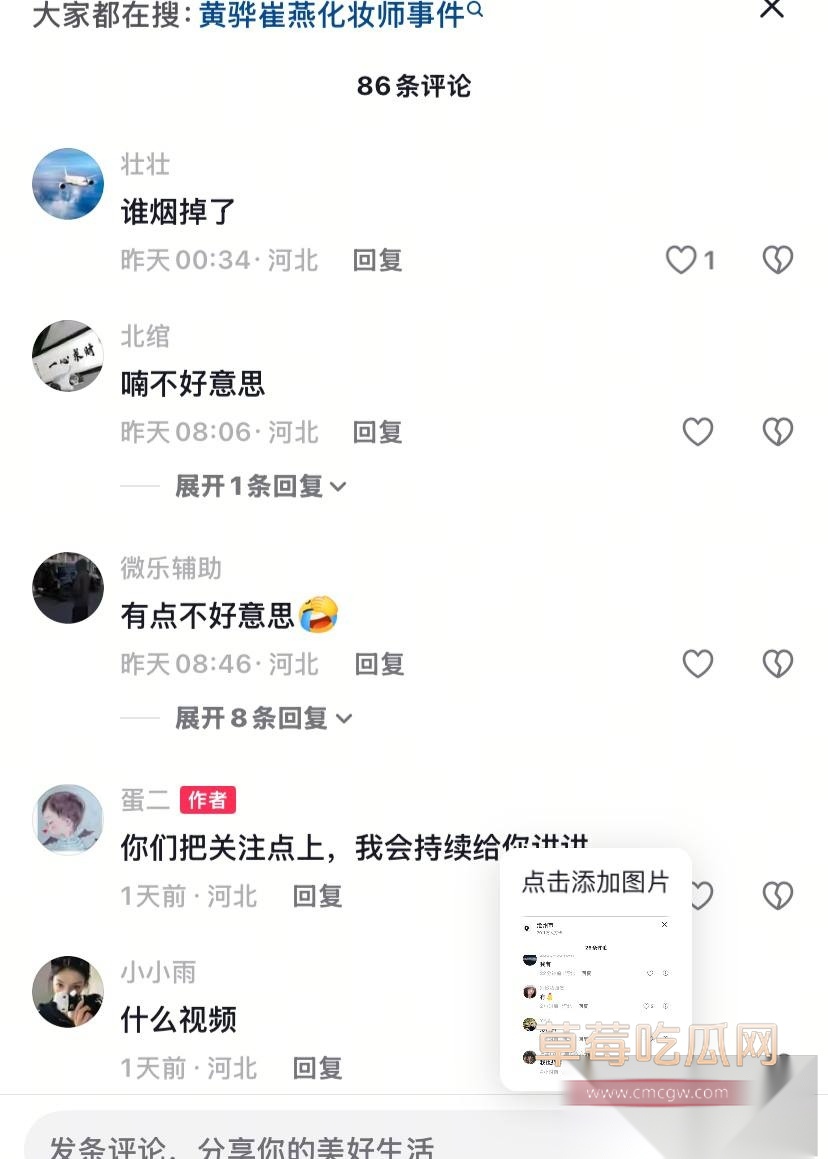The height and width of the screenshot is (1159, 828).
Task: Close the comments panel
Action: [x=771, y=8]
